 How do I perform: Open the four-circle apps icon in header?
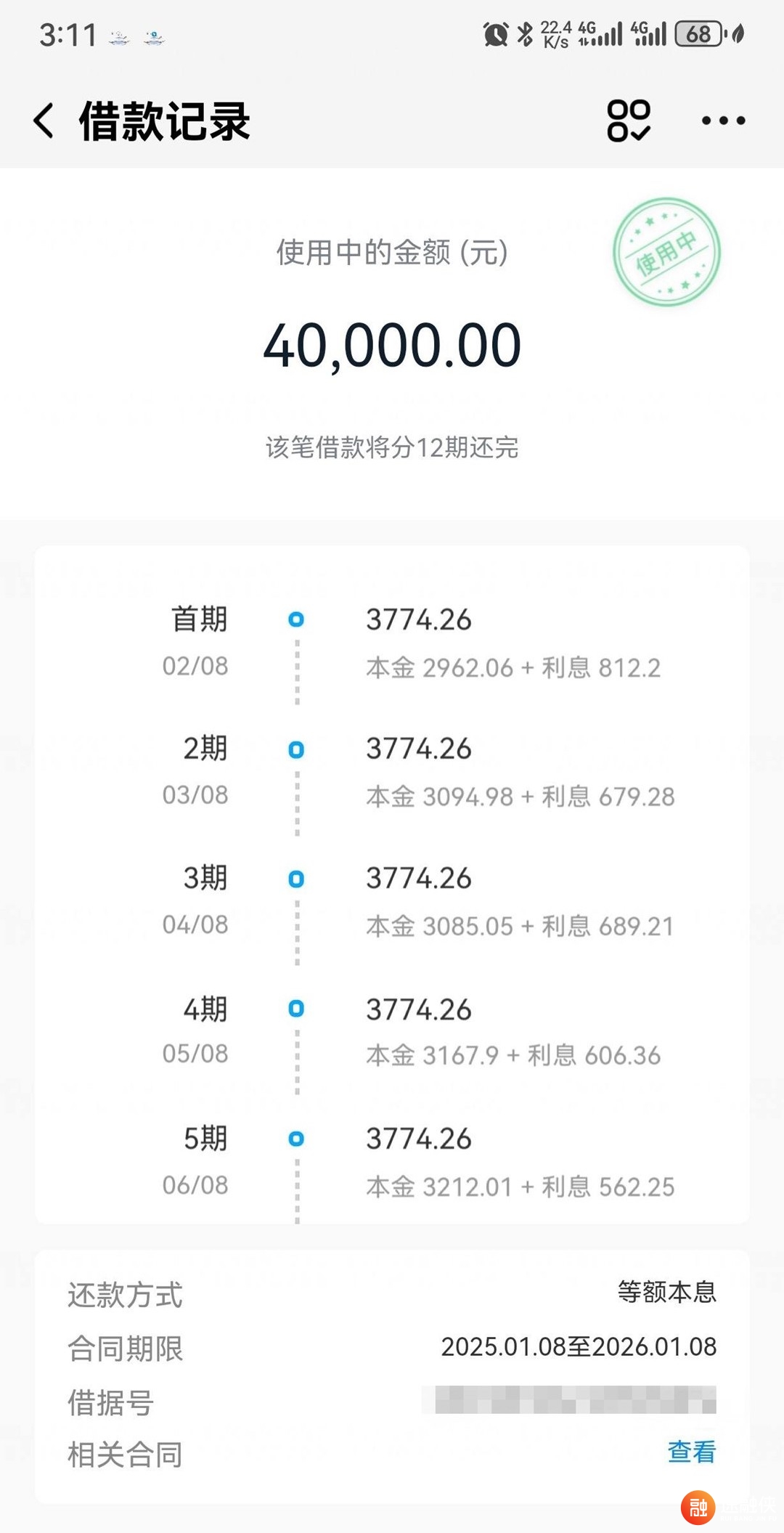[629, 121]
